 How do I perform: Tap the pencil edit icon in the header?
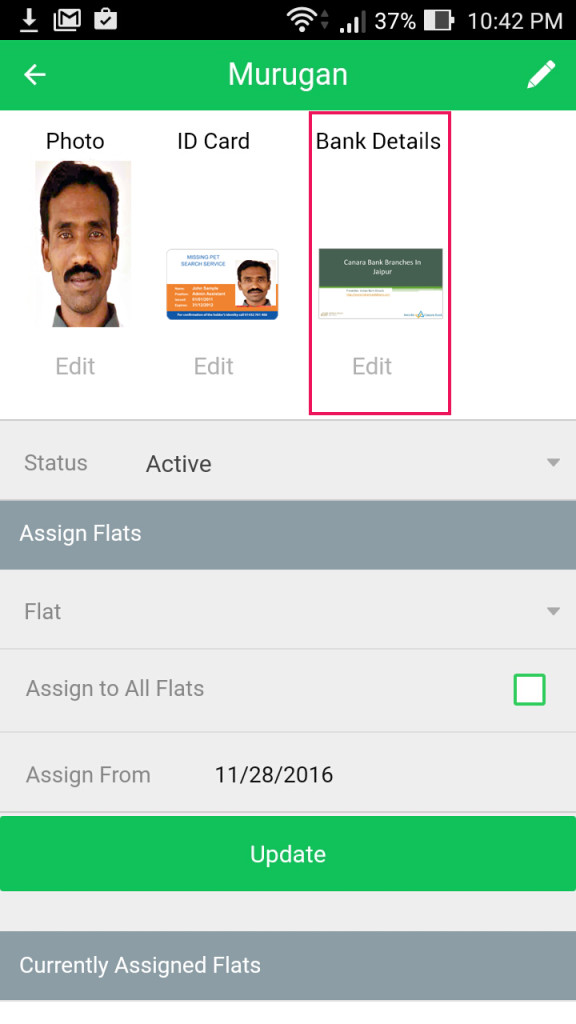click(541, 74)
